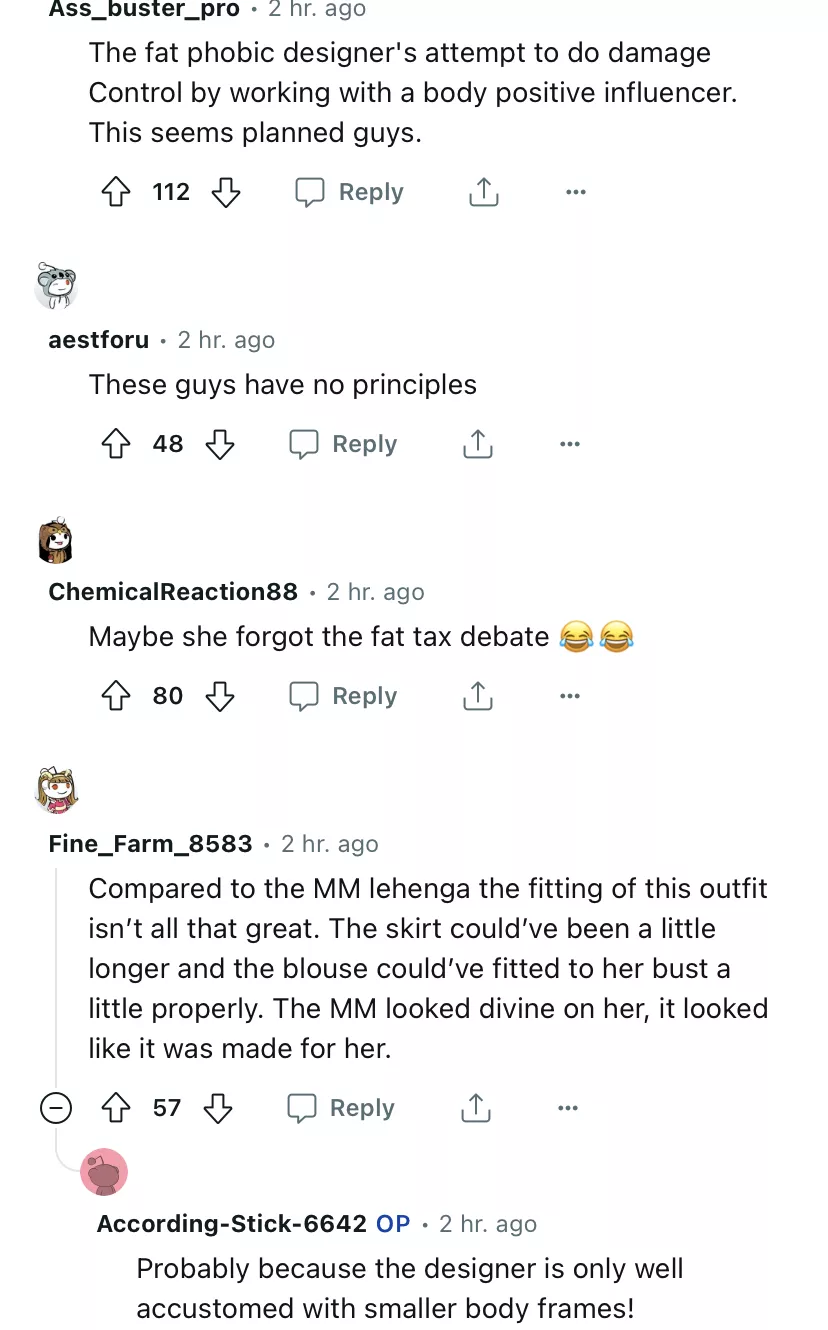Downvote ChemicalReaction88's comment
The width and height of the screenshot is (828, 1330).
[x=220, y=696]
